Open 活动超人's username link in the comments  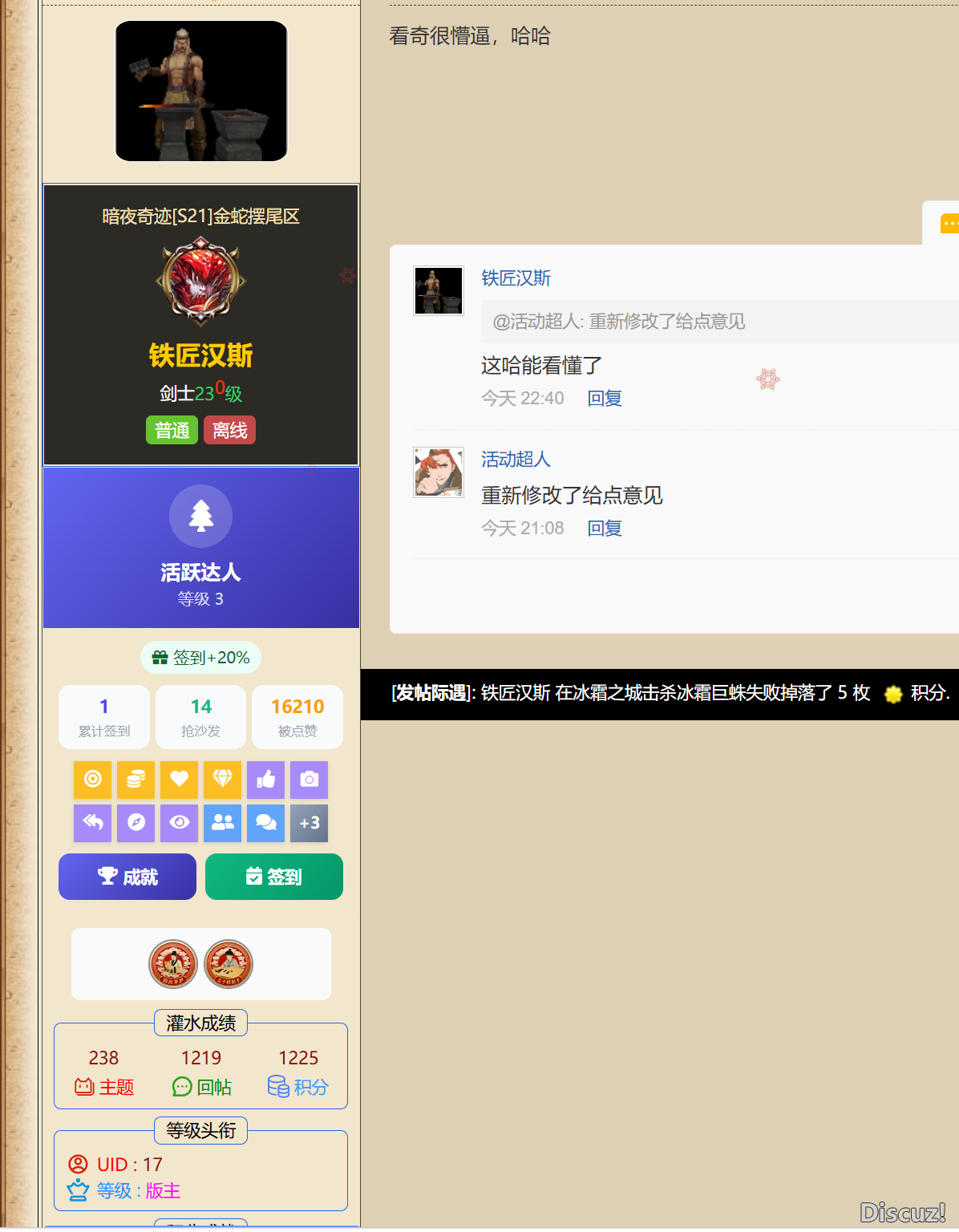pos(516,460)
